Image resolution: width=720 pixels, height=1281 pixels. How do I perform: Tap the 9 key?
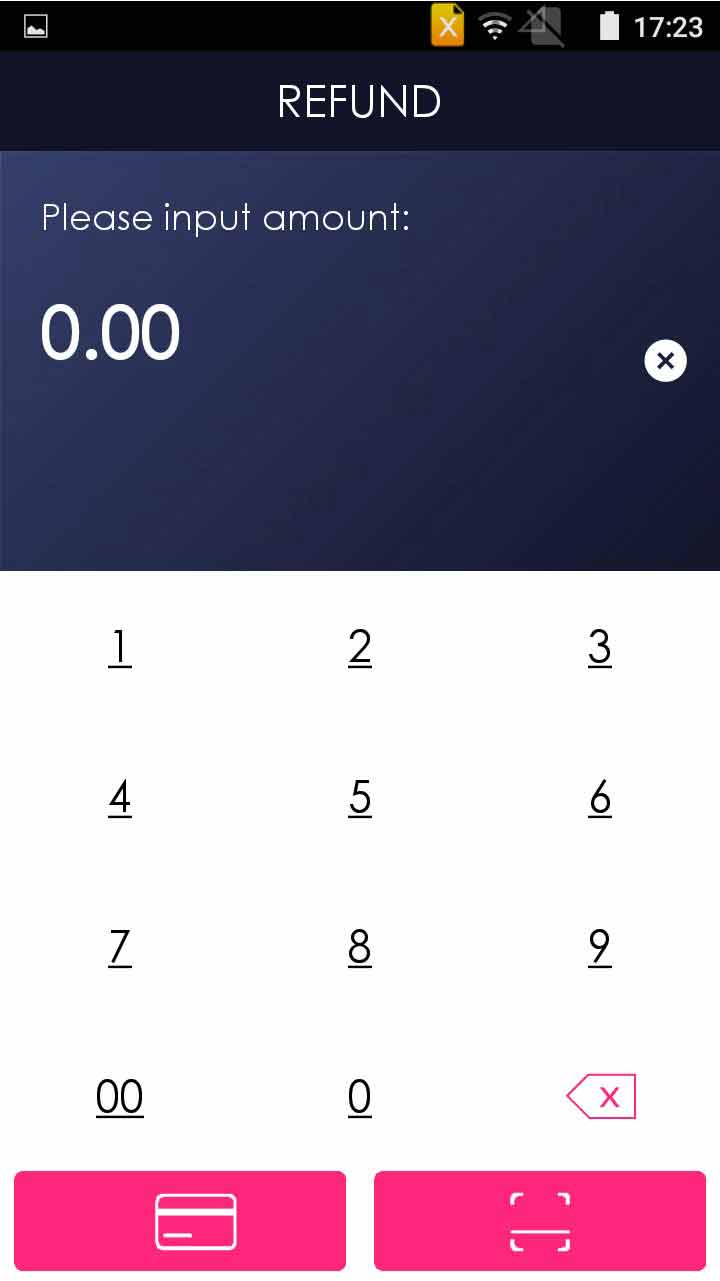pyautogui.click(x=600, y=947)
